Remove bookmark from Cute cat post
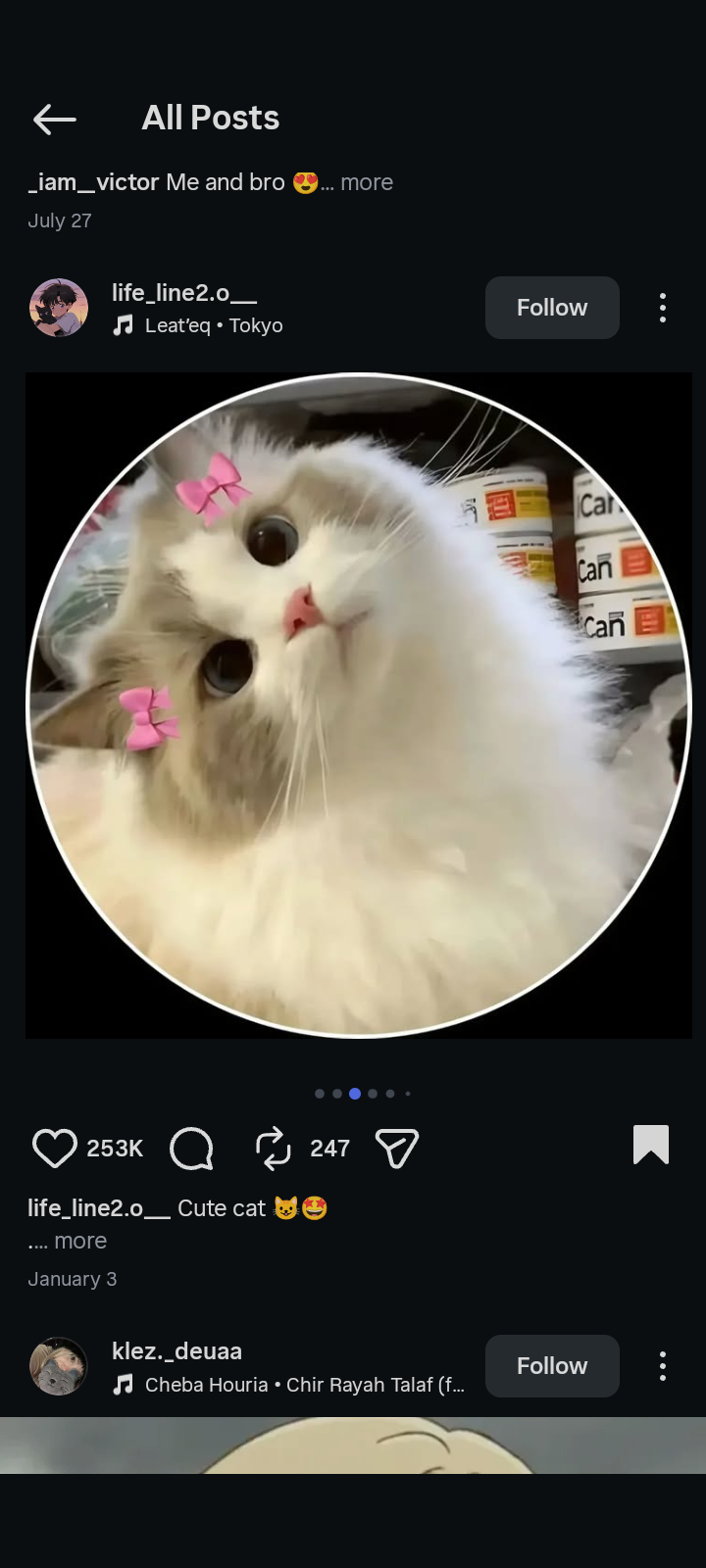 click(x=651, y=1145)
